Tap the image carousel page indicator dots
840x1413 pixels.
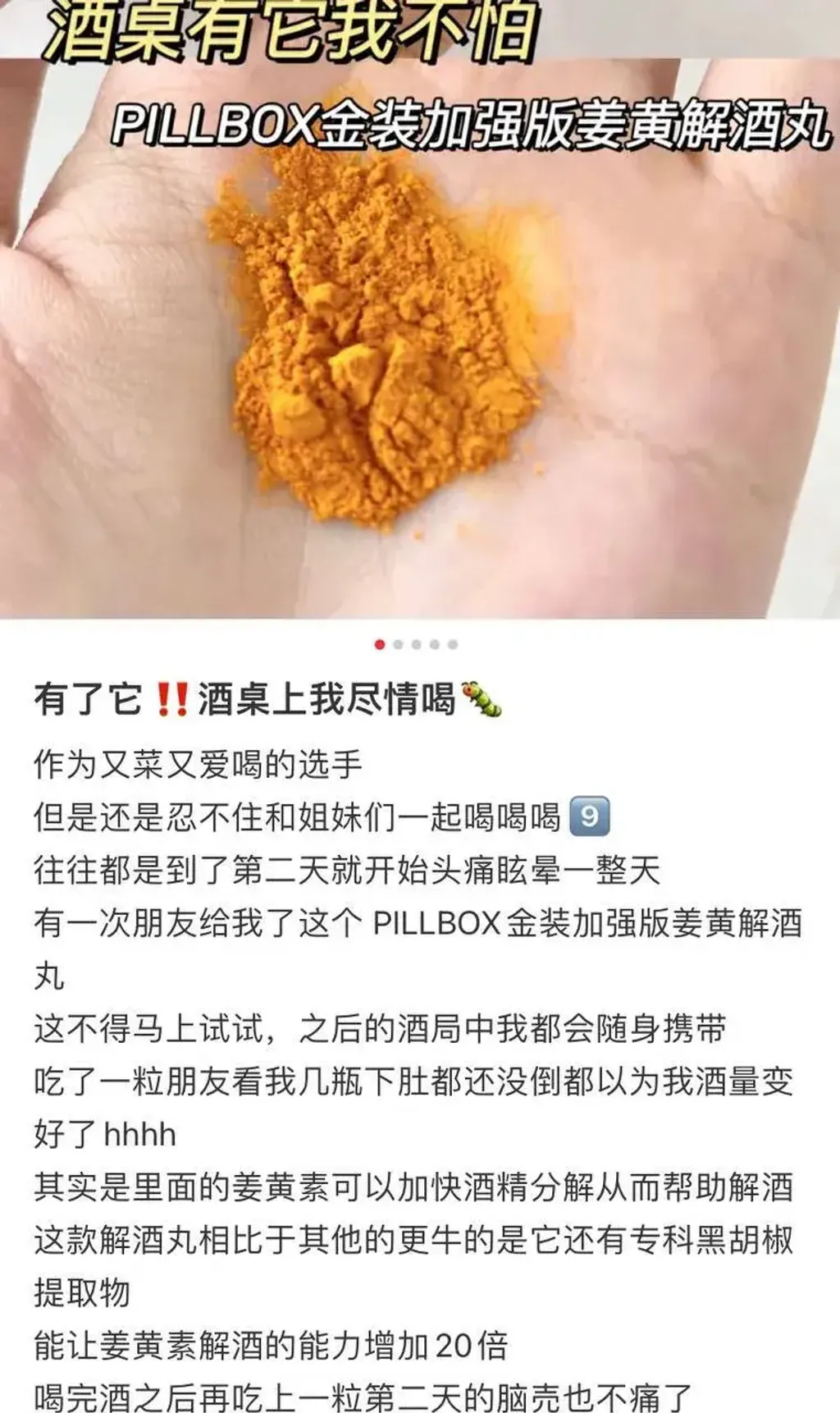(x=416, y=644)
